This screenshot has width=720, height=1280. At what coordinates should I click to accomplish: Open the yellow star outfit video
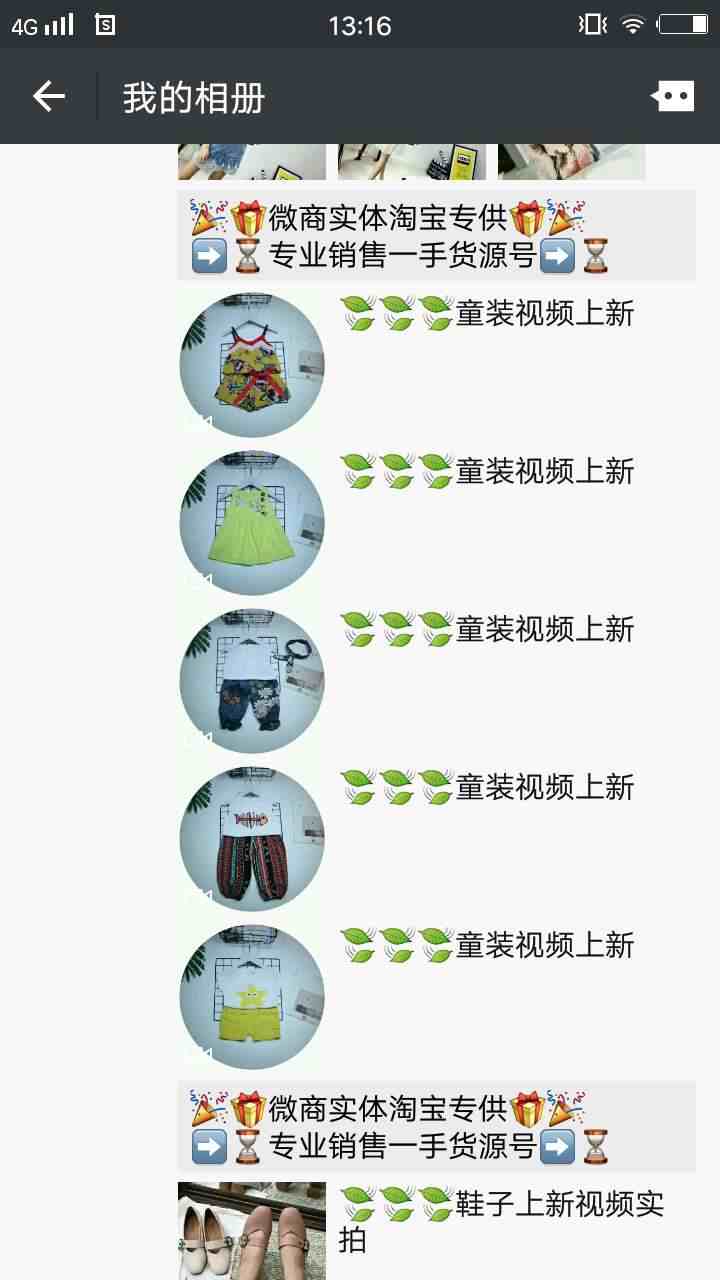252,997
